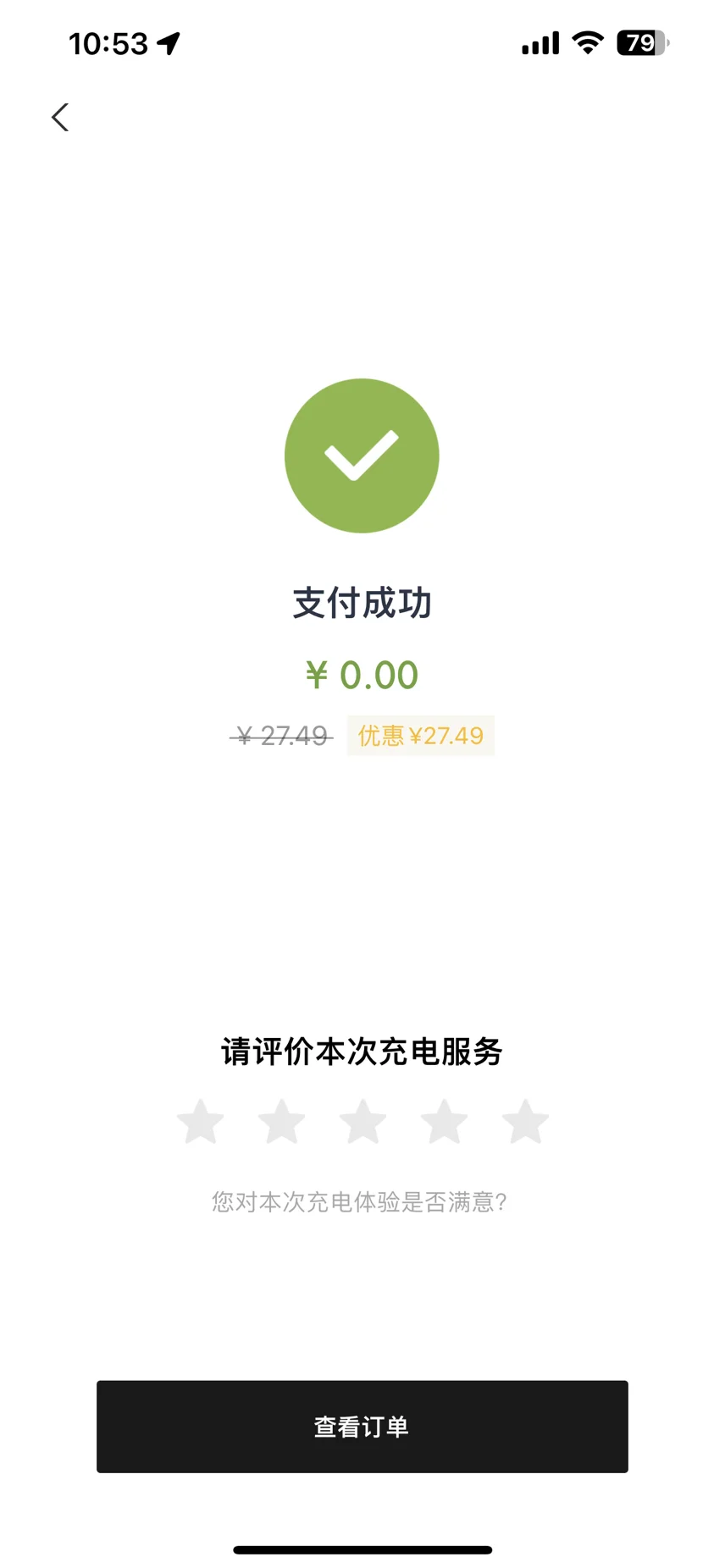This screenshot has height=1568, width=725.
Task: Select the third rating star
Action: pos(363,1122)
